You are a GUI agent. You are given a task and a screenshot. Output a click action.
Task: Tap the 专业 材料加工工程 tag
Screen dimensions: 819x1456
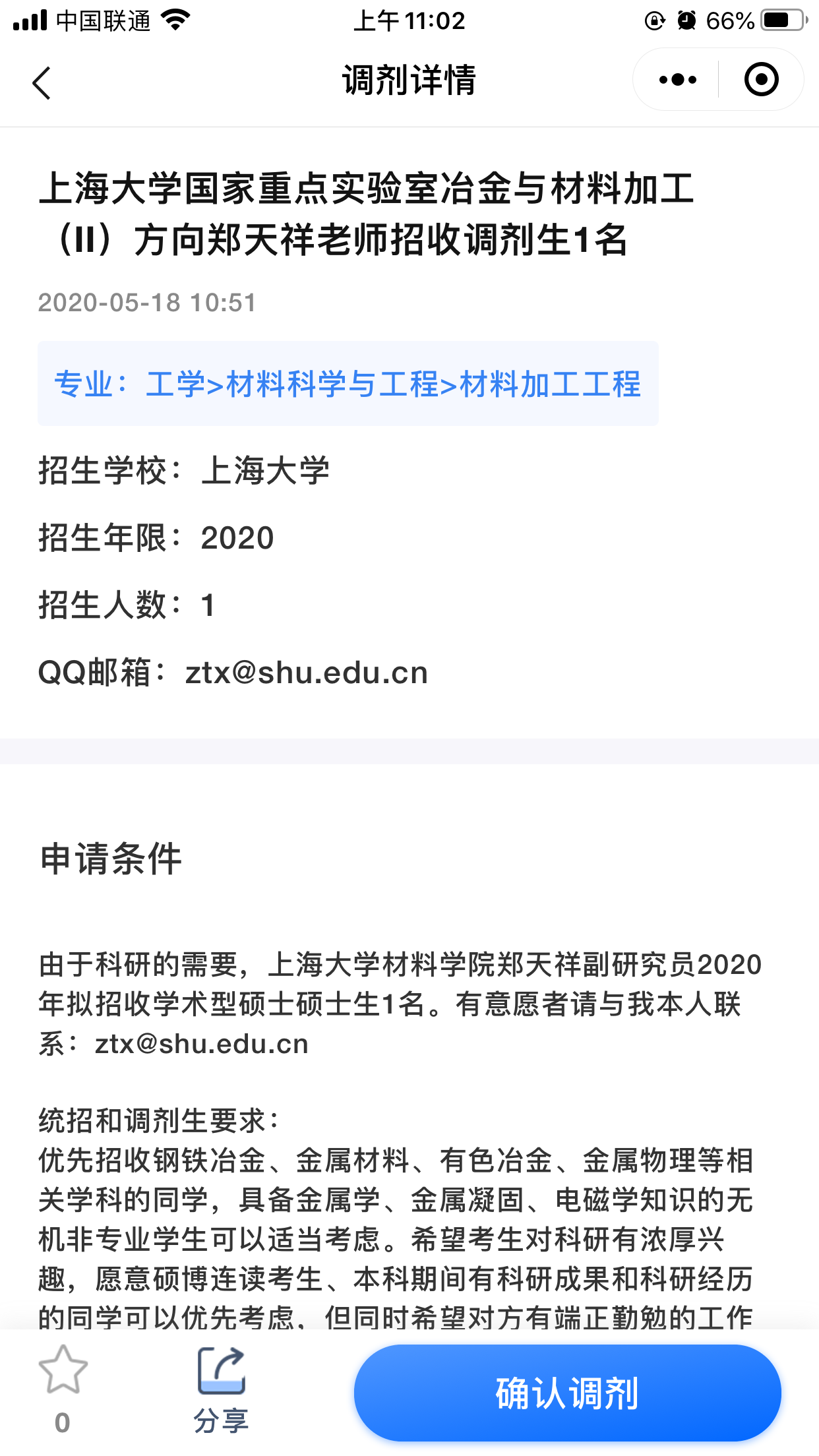348,384
